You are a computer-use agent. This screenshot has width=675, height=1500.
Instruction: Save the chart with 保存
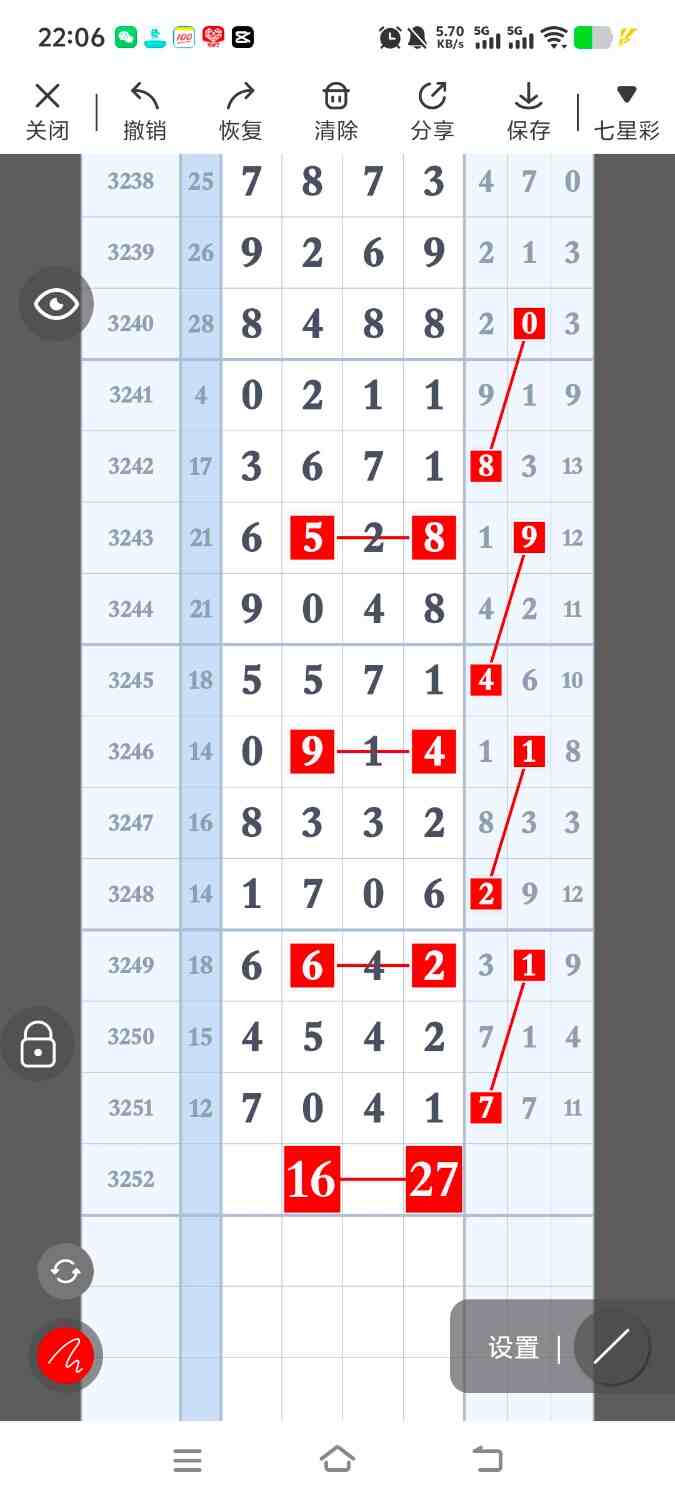pyautogui.click(x=528, y=112)
